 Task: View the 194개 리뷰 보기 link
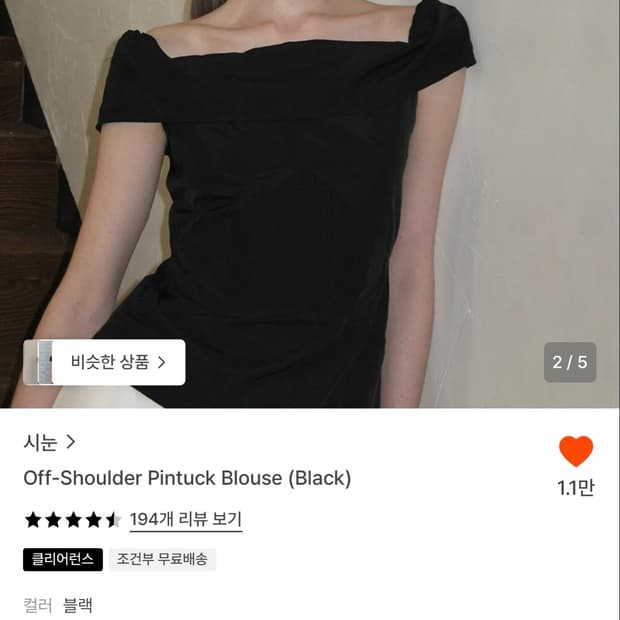click(x=186, y=520)
